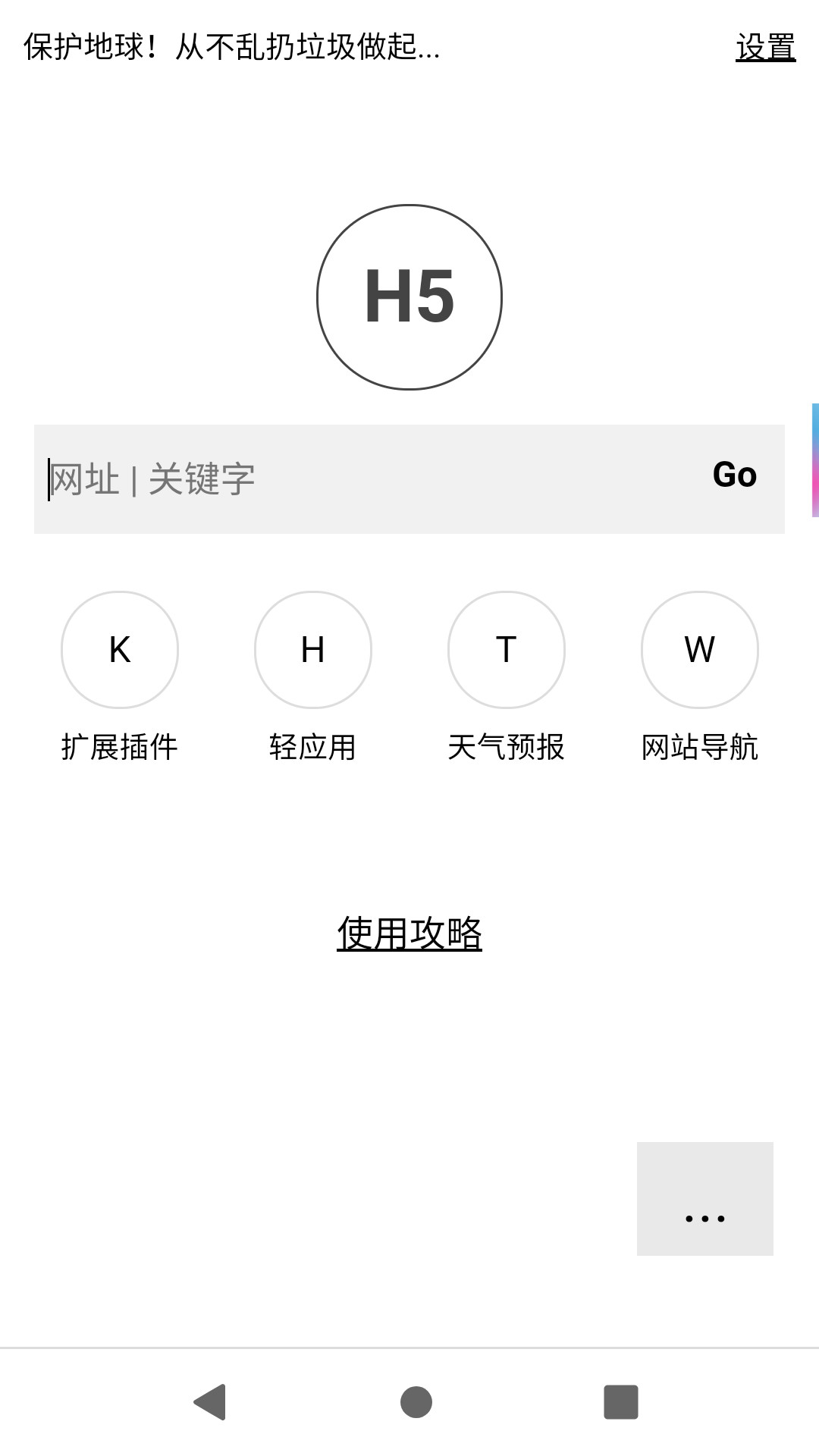
Task: Select the 扩展插件 label text
Action: point(119,747)
